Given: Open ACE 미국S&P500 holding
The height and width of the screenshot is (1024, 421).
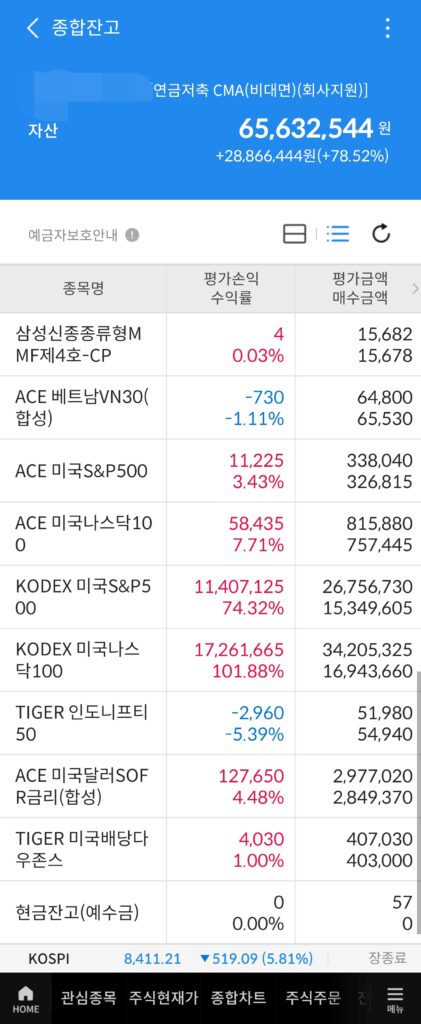Looking at the screenshot, I should (210, 471).
